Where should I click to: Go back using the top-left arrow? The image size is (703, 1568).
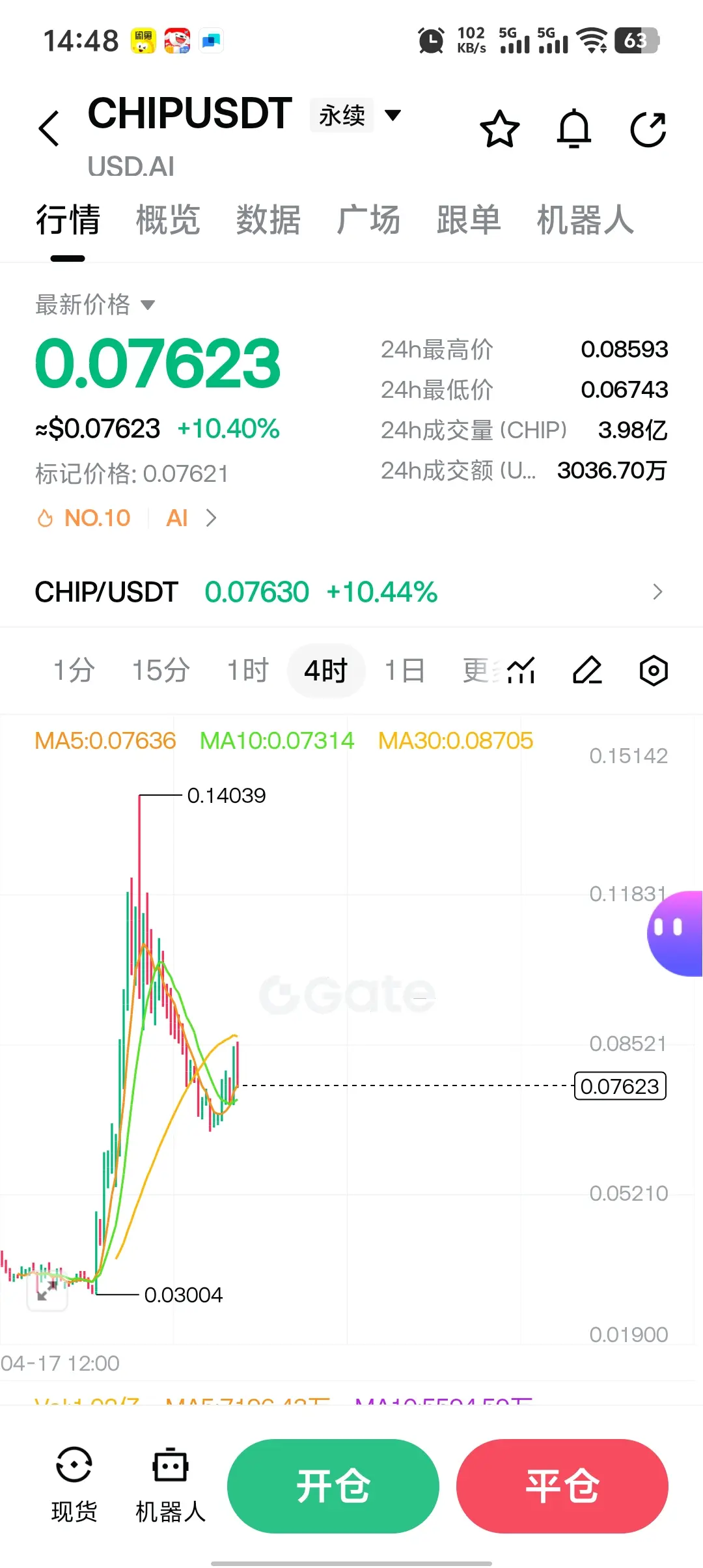point(49,128)
